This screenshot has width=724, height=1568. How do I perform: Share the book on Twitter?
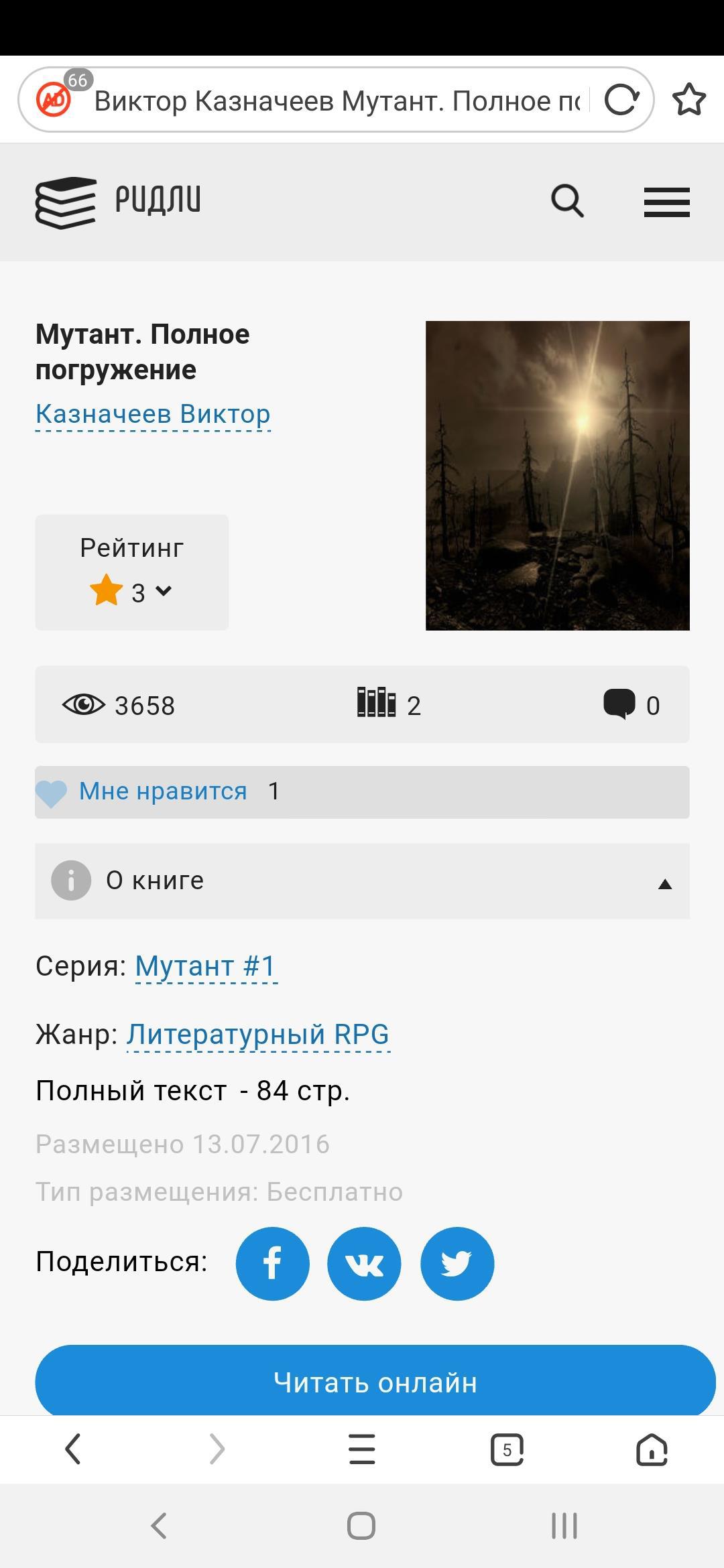pyautogui.click(x=457, y=1263)
